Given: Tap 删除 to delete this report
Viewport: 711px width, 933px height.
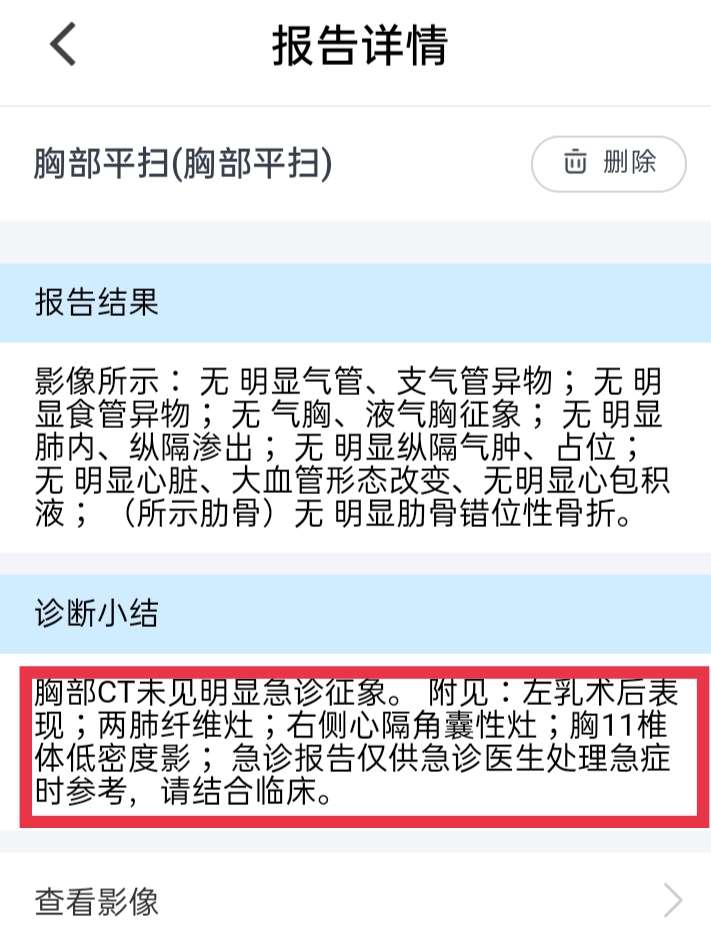Looking at the screenshot, I should 609,163.
